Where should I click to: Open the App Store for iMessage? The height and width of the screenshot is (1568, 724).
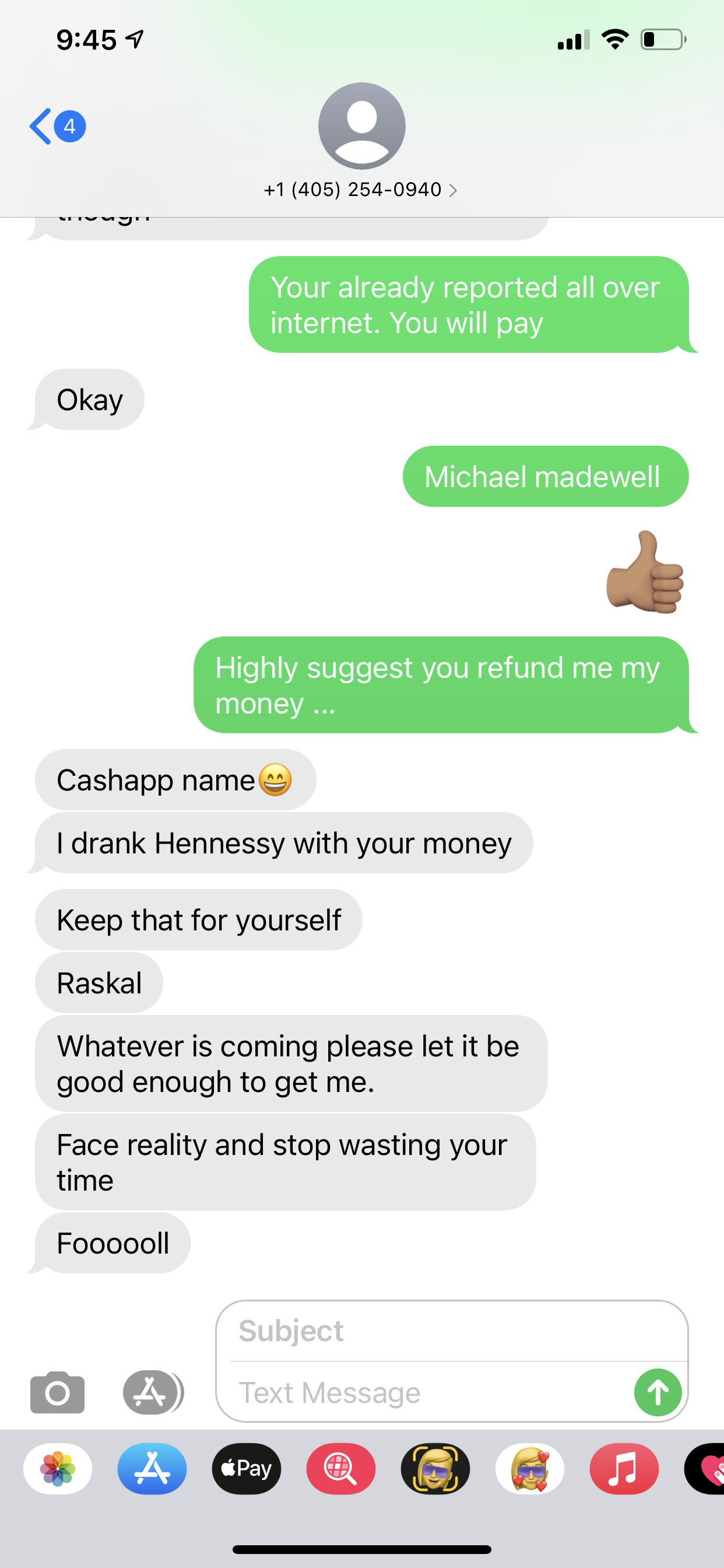pos(152,1469)
